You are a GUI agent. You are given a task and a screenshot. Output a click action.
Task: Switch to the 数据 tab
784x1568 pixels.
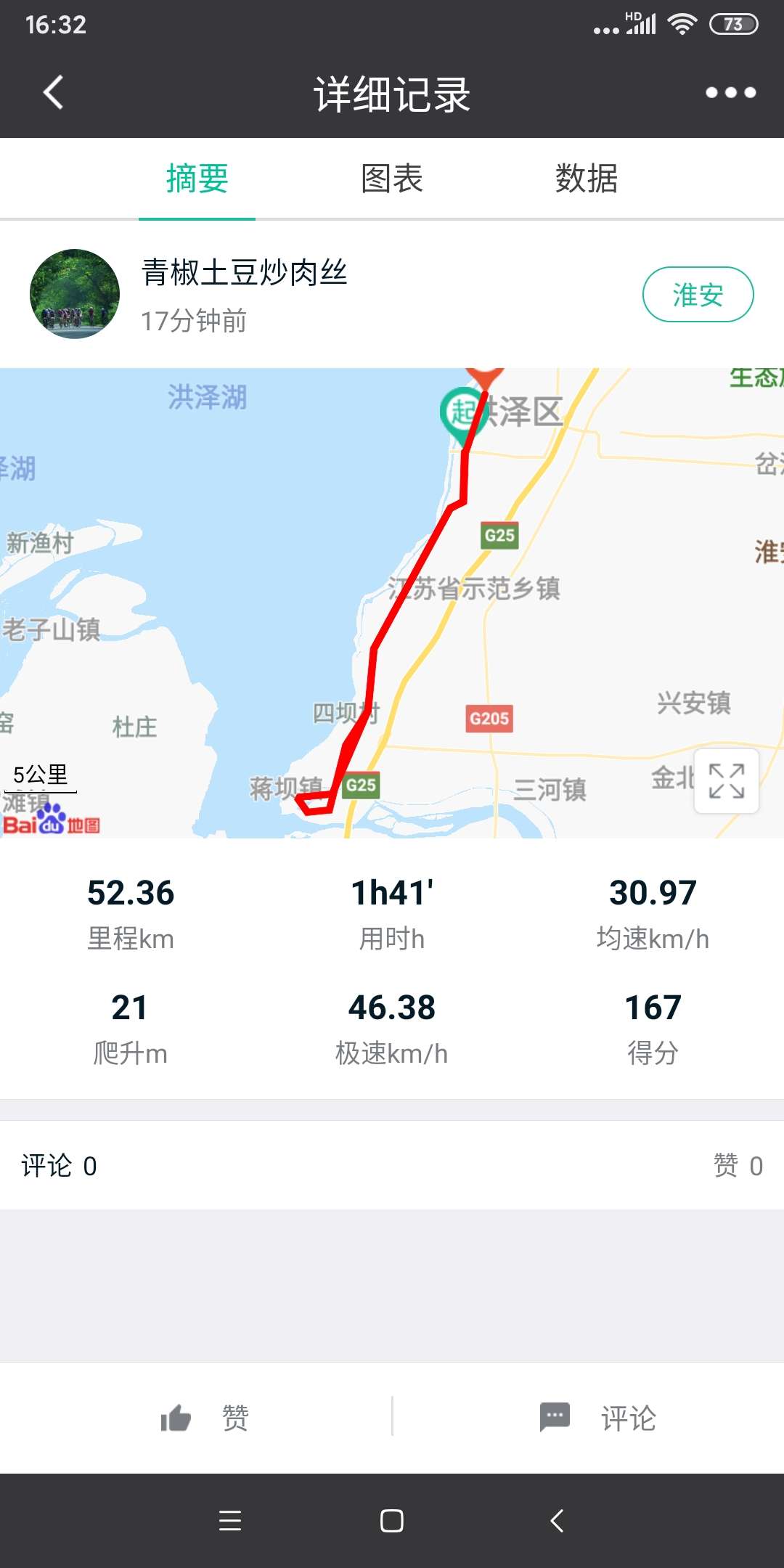(x=587, y=179)
